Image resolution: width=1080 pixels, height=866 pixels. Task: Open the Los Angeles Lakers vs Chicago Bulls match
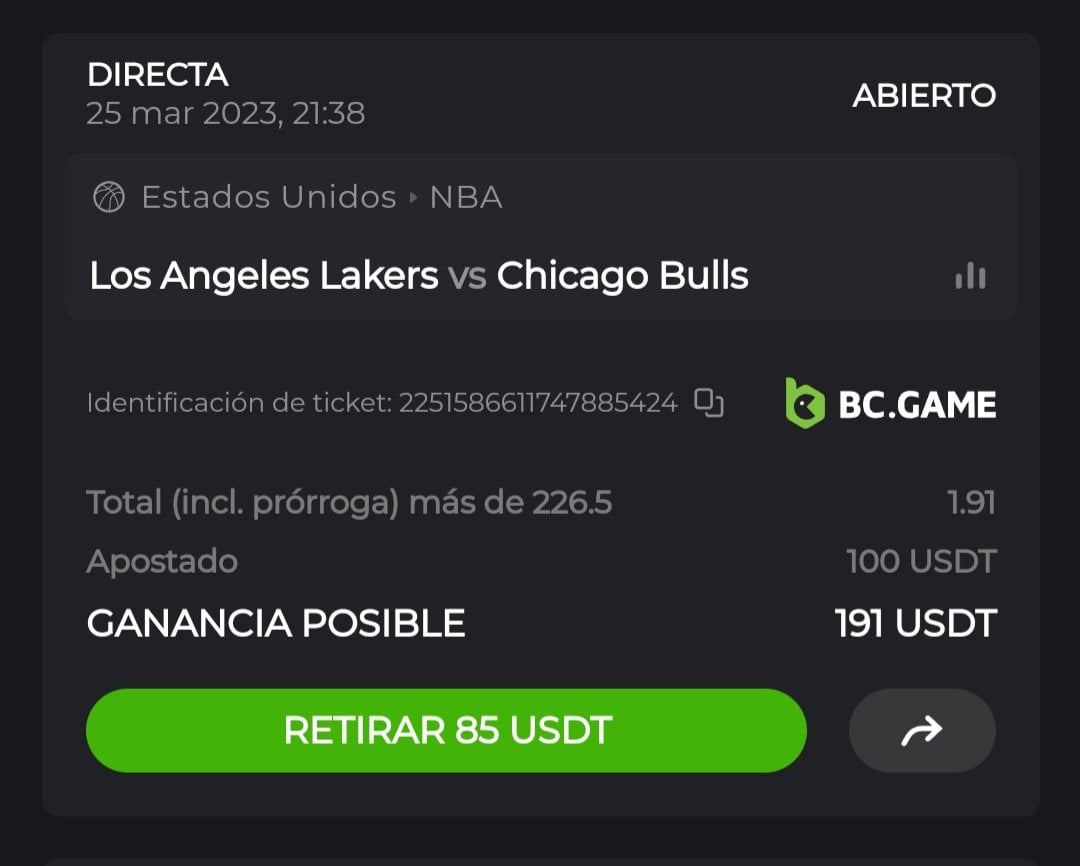(x=419, y=276)
